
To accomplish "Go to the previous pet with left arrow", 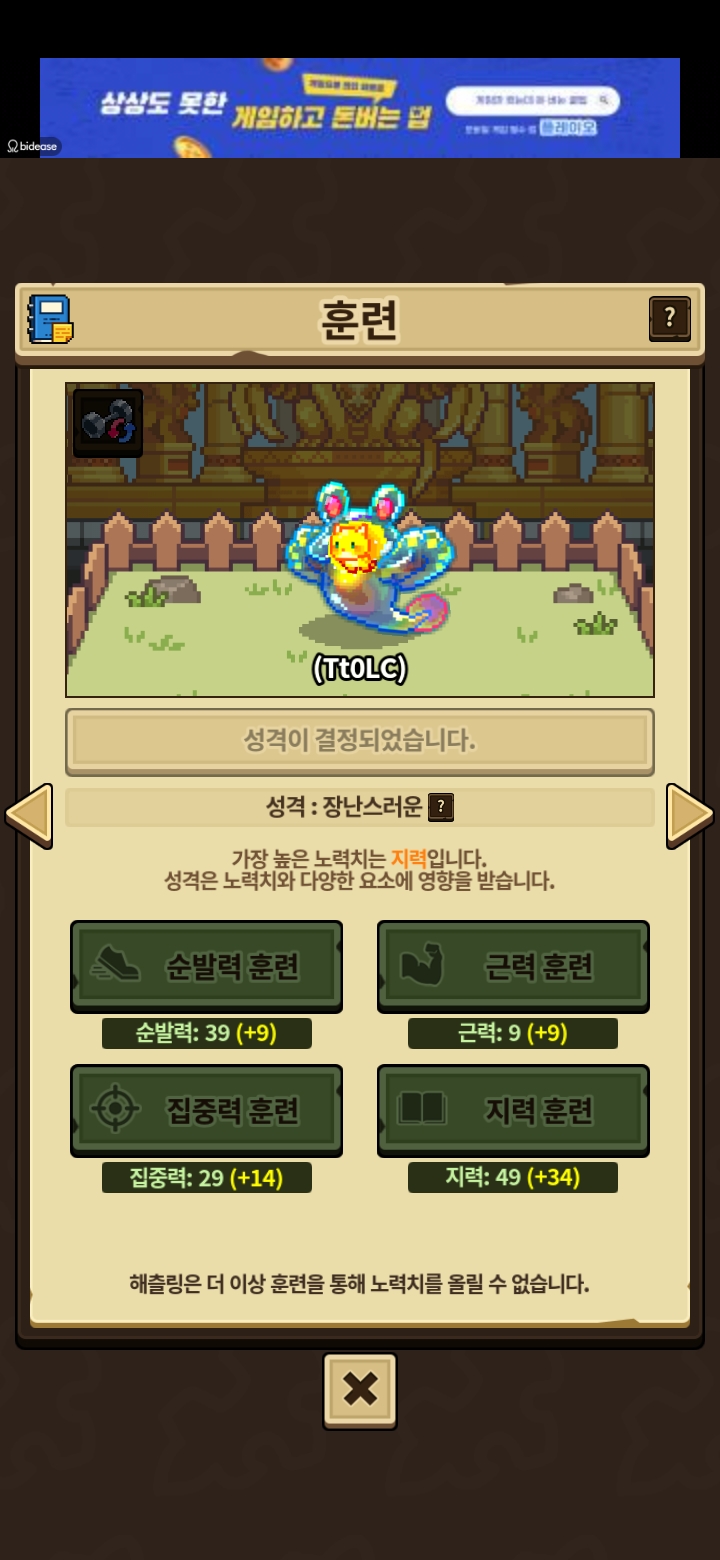I will coord(29,815).
